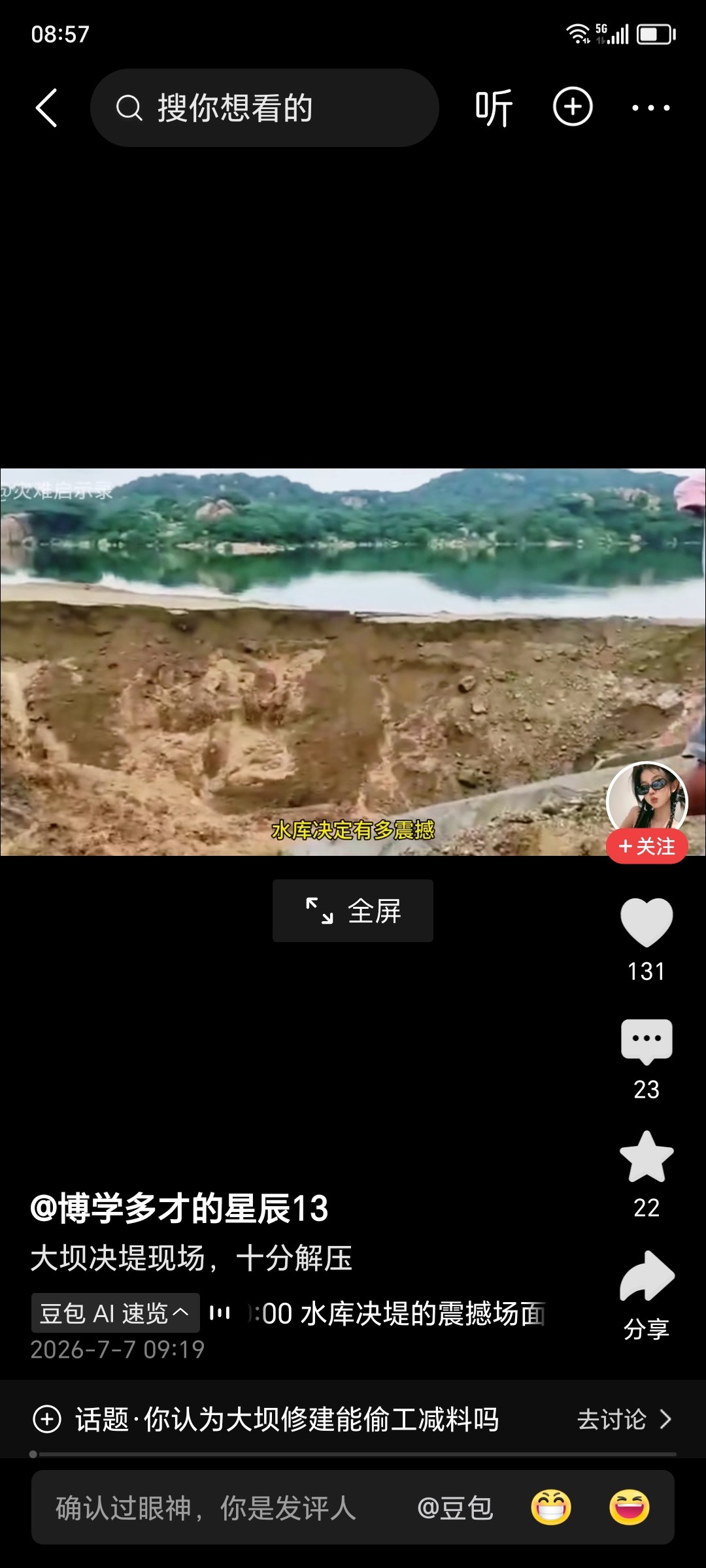Collapse the 豆包 AI 速览 chip

(x=116, y=1313)
